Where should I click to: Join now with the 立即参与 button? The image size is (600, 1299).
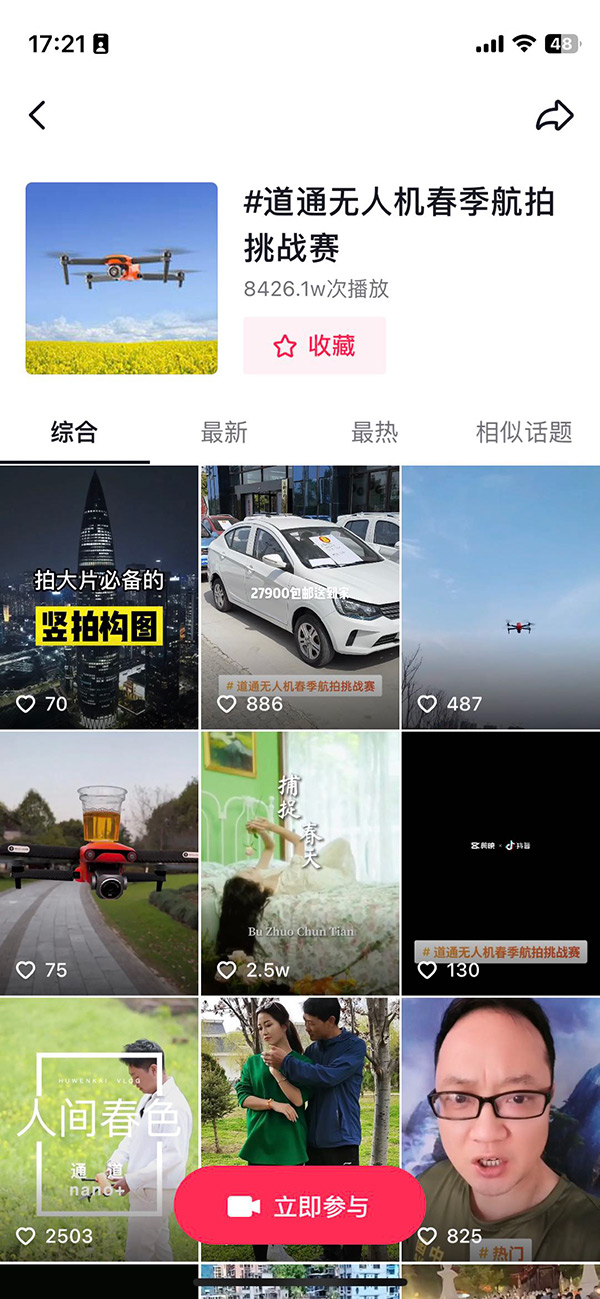[300, 1206]
